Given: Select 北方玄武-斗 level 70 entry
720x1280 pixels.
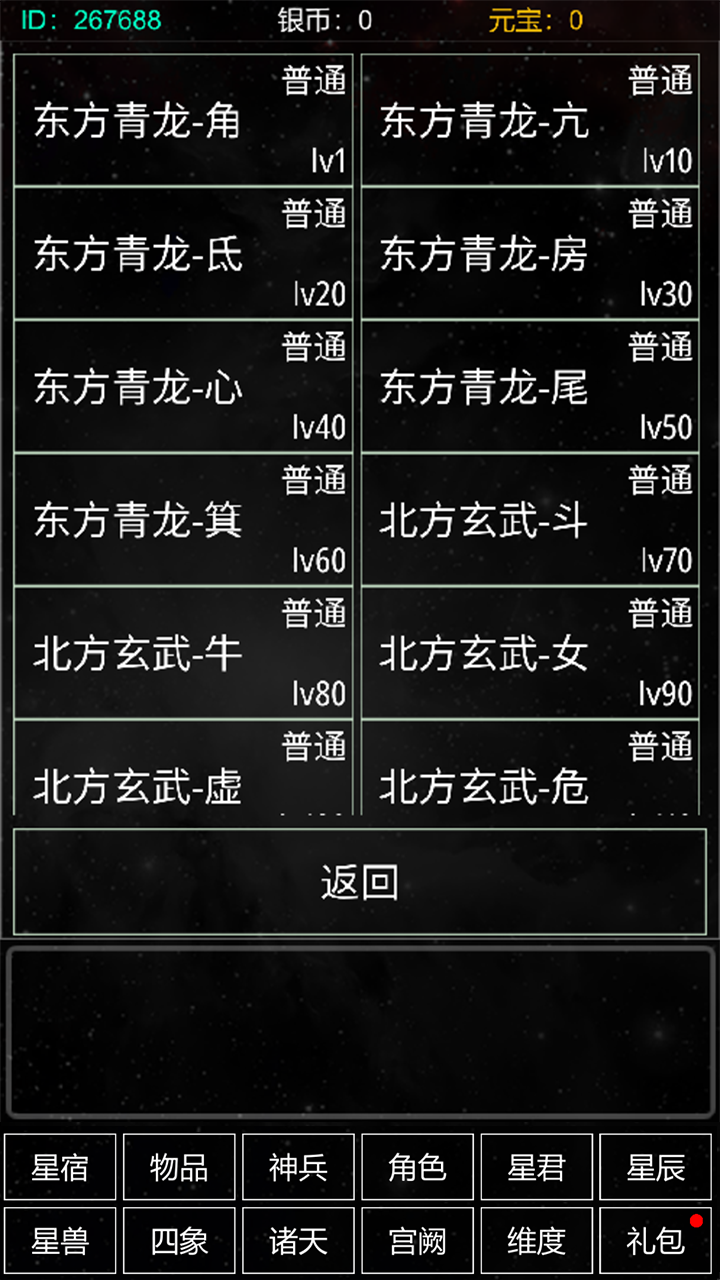Looking at the screenshot, I should [x=531, y=521].
